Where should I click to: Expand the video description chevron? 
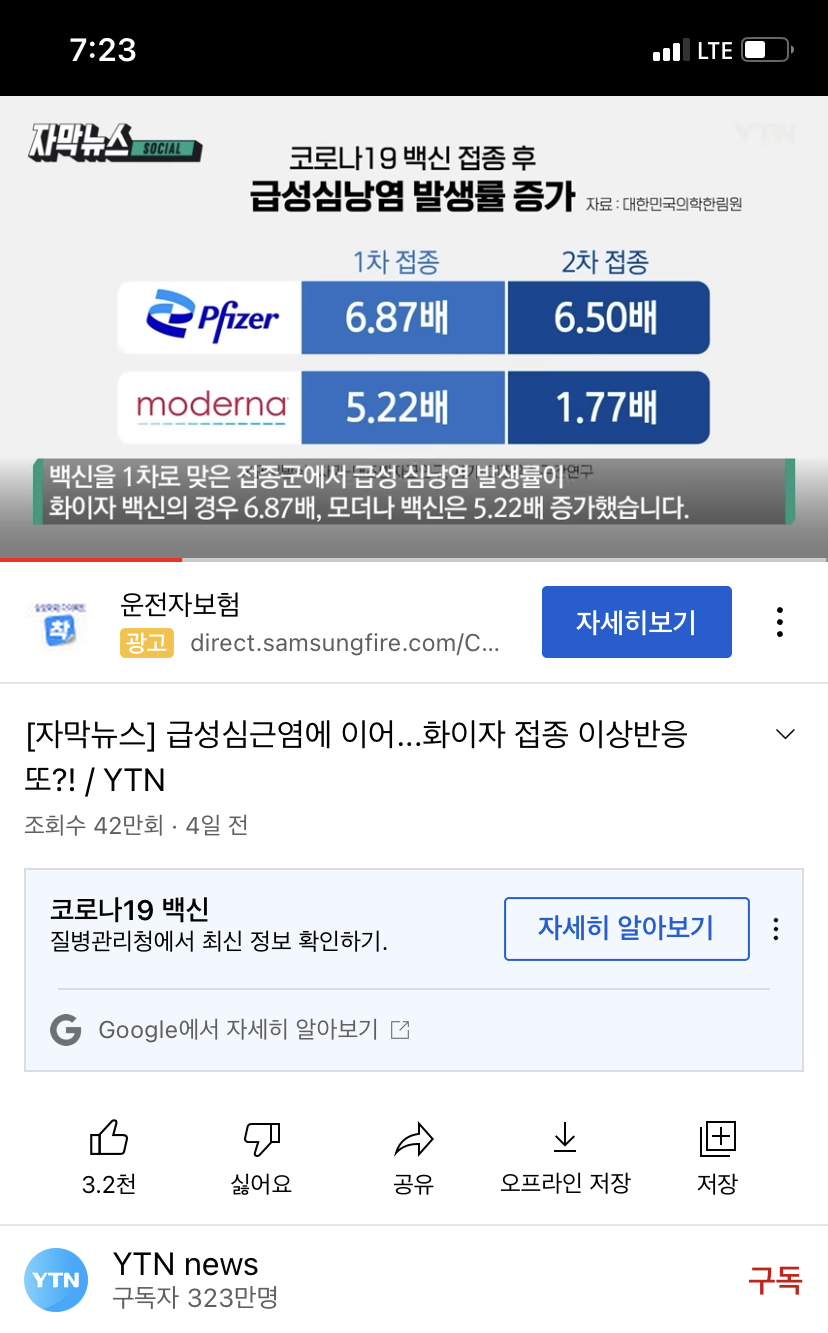(x=786, y=735)
